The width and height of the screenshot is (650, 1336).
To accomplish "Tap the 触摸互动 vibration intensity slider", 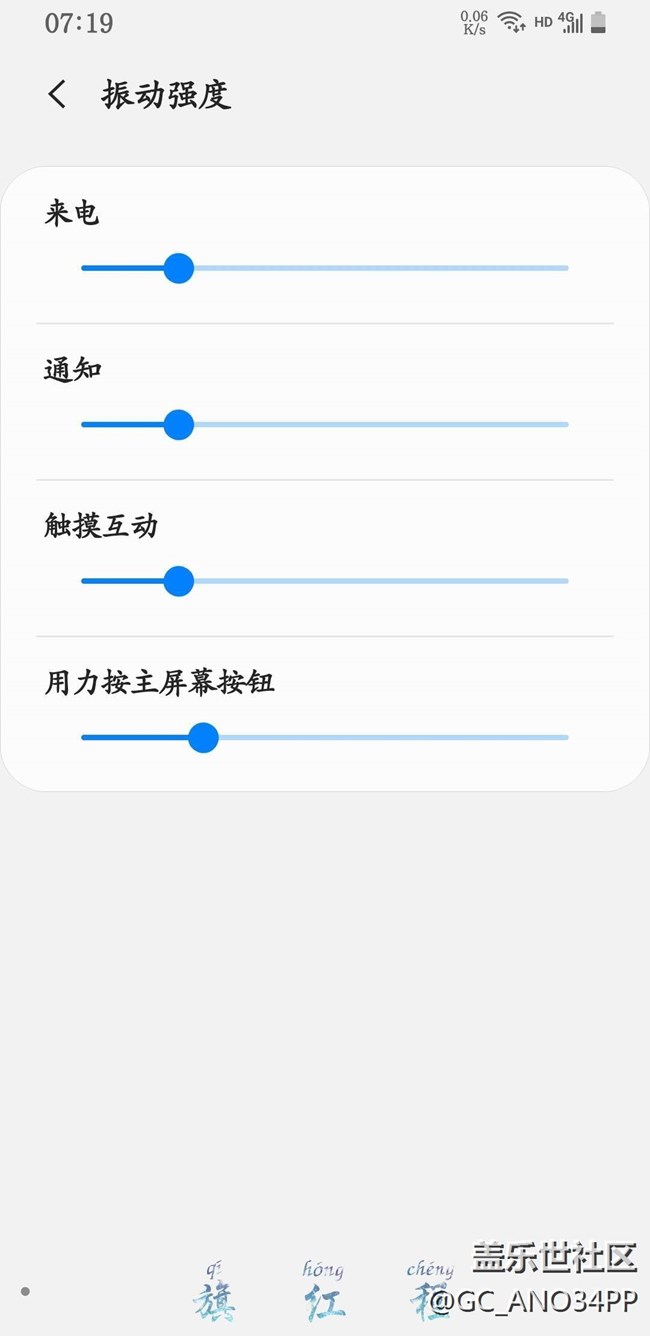I will coord(325,581).
